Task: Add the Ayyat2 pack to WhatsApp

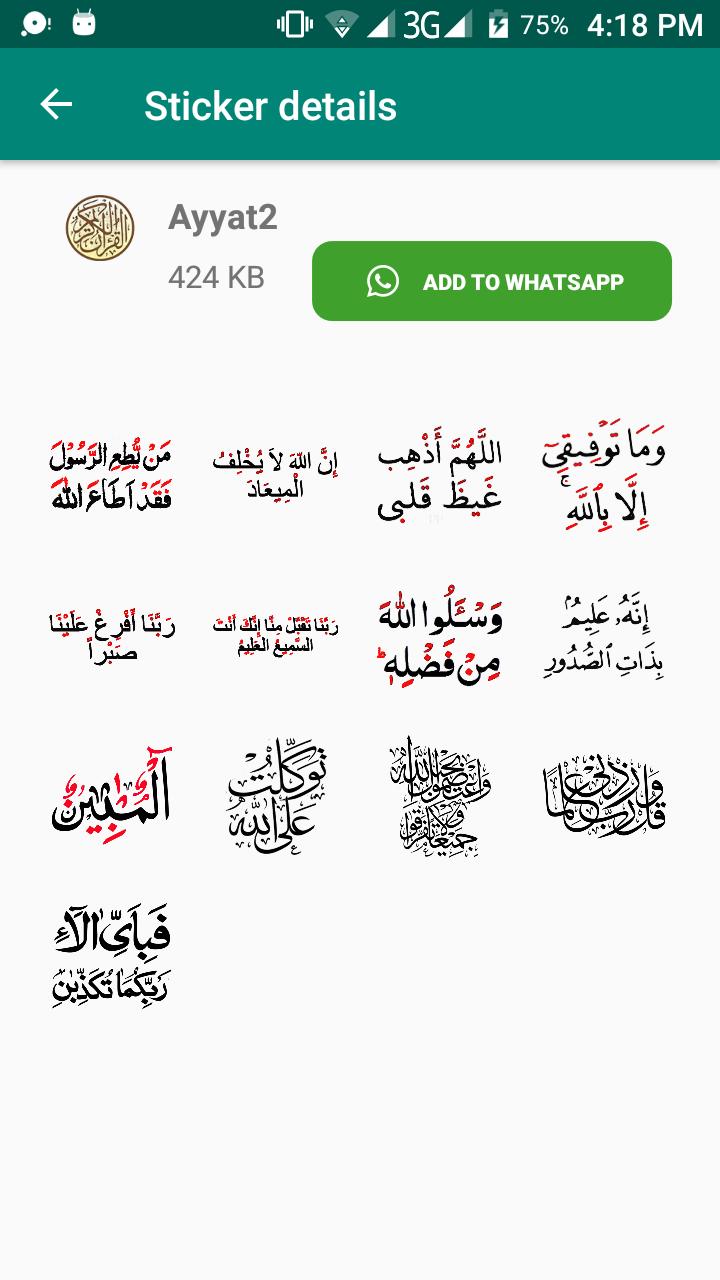Action: point(492,281)
